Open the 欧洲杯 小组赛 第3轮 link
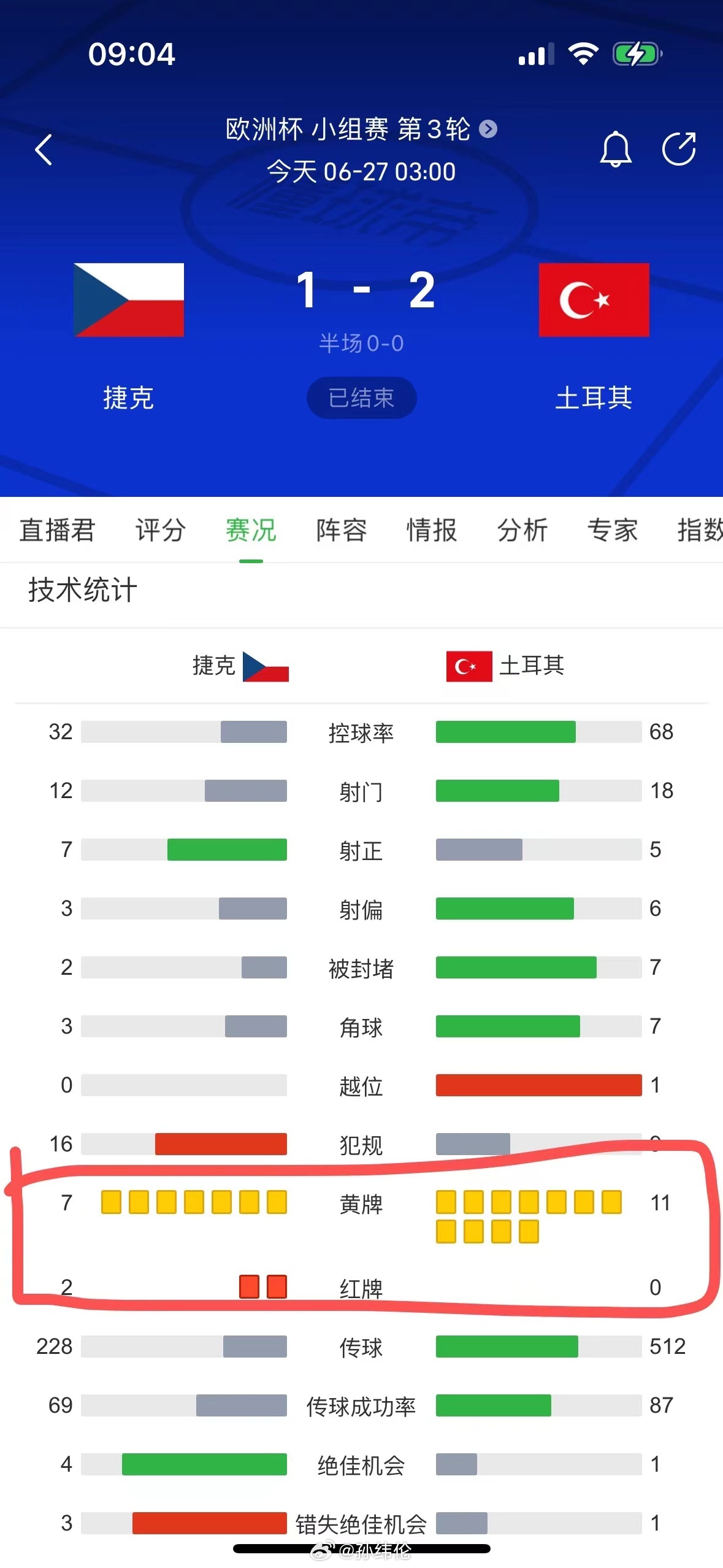The width and height of the screenshot is (723, 1568). [x=361, y=129]
